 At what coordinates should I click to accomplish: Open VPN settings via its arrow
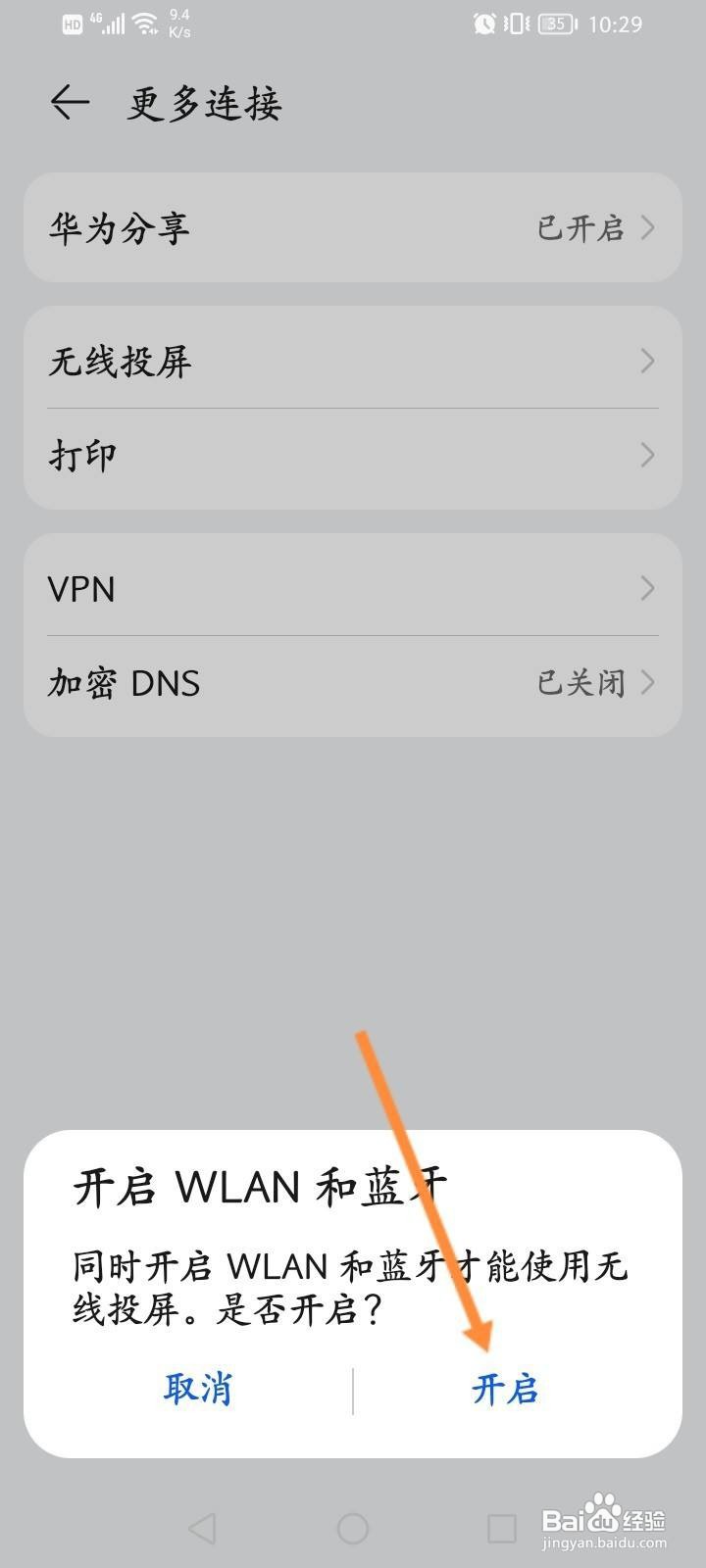coord(645,588)
